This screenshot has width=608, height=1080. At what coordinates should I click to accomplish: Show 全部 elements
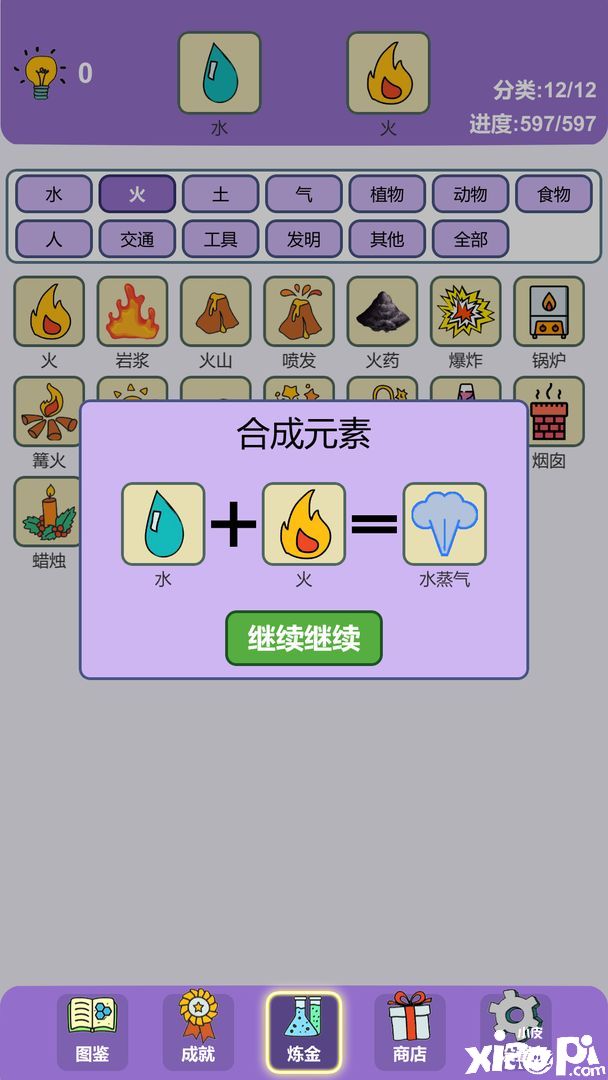point(470,239)
